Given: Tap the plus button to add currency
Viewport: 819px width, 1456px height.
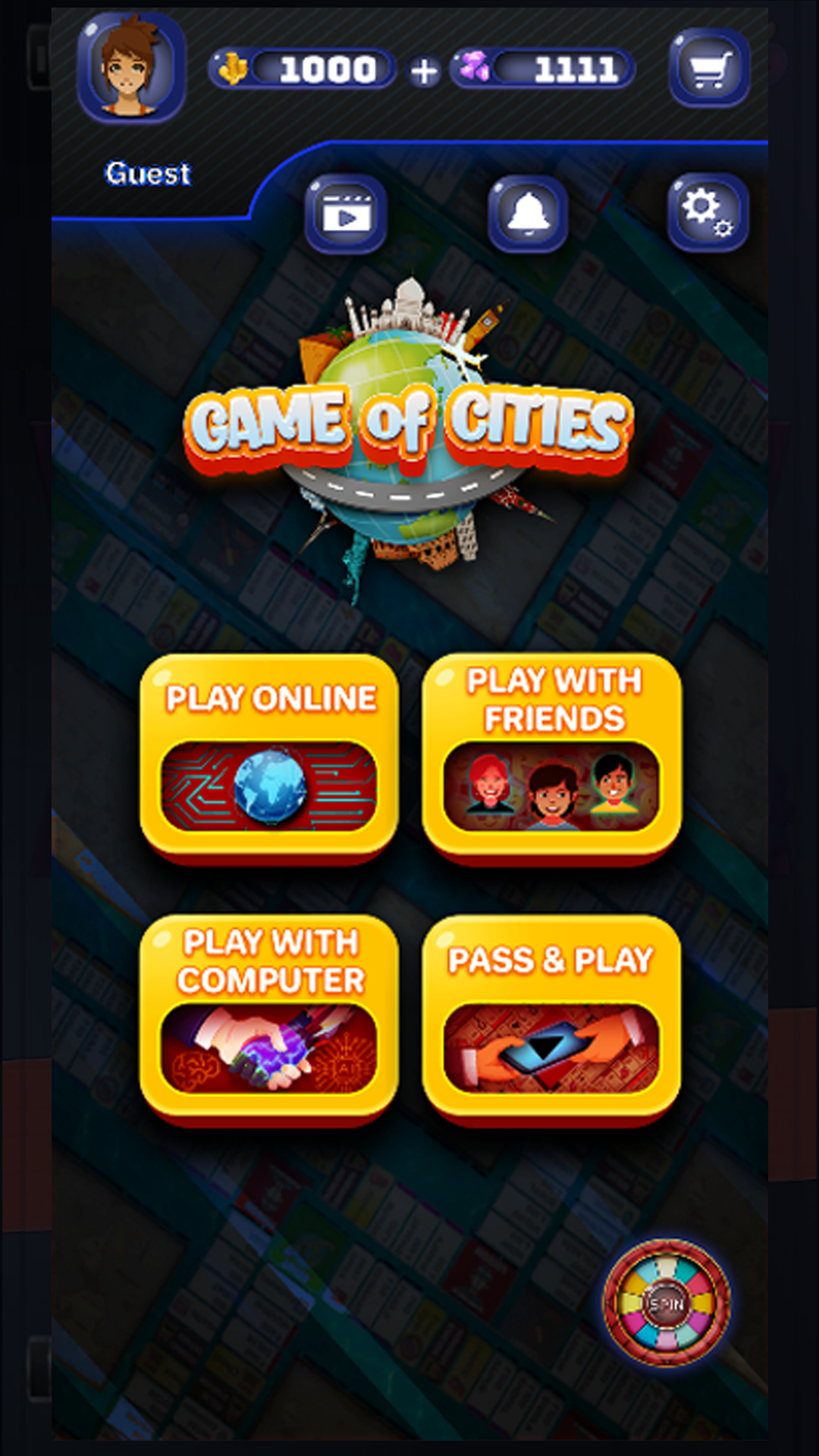Looking at the screenshot, I should tap(424, 71).
